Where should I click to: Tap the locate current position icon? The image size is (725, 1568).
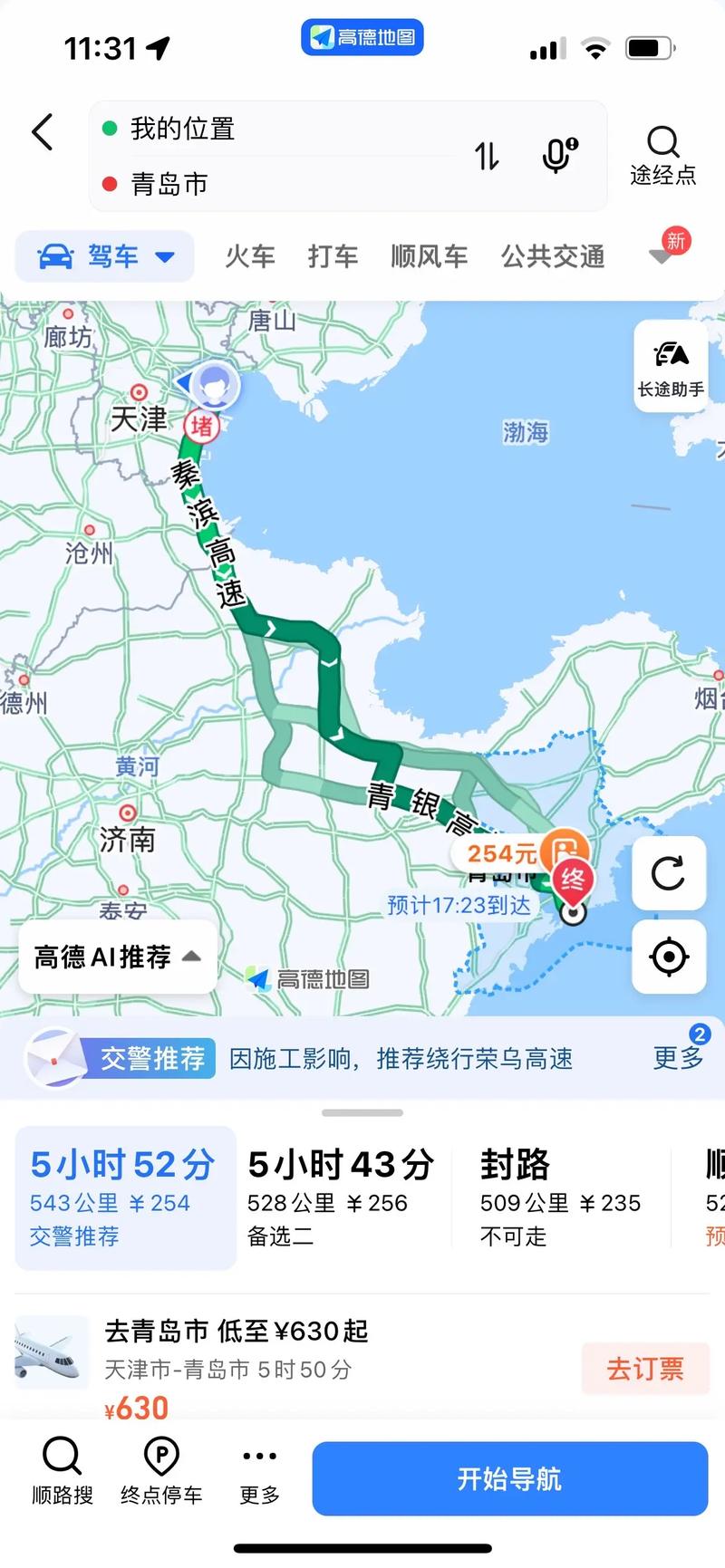click(669, 957)
